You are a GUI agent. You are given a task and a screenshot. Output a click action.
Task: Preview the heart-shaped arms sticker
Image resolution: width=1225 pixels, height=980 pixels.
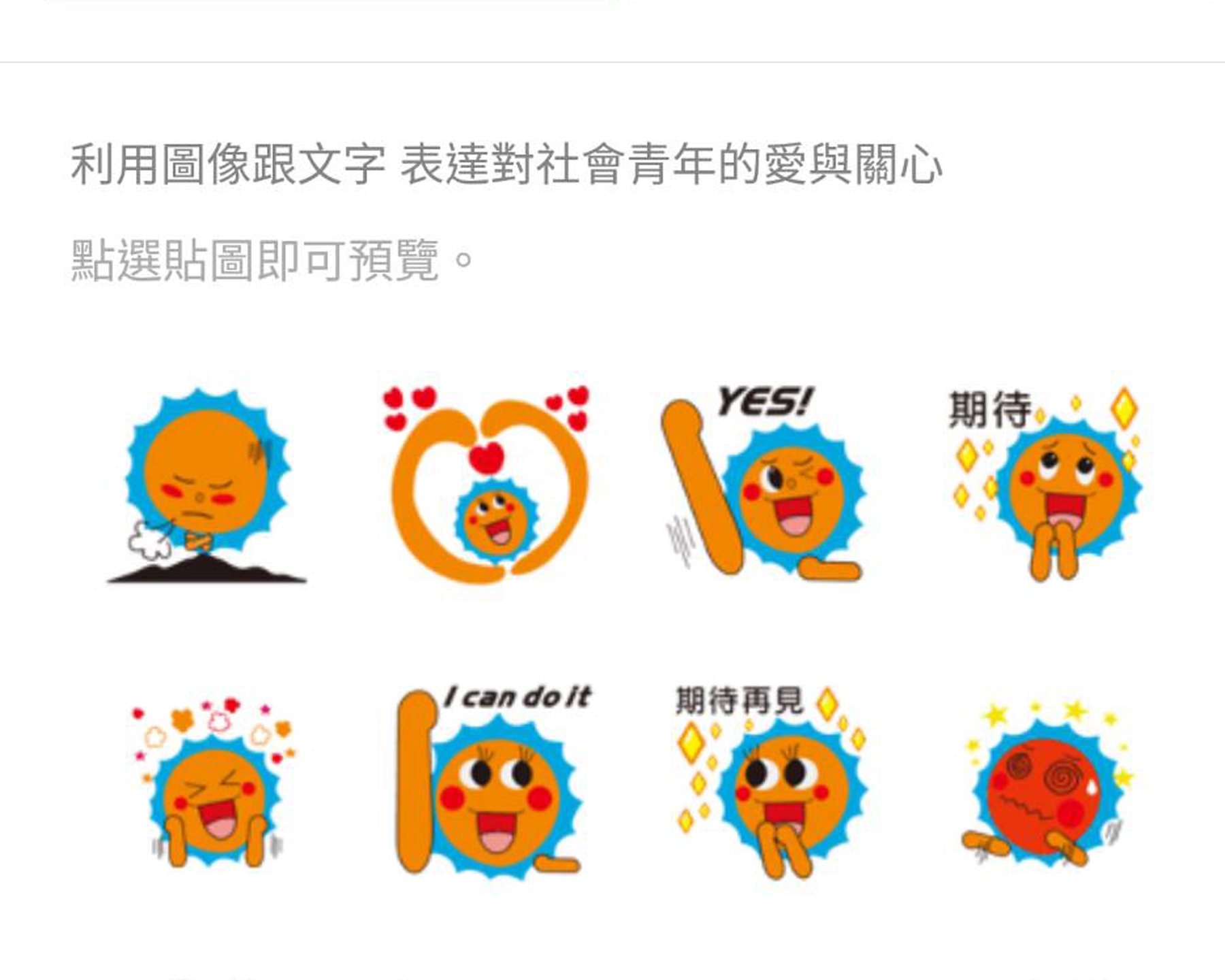pos(488,485)
